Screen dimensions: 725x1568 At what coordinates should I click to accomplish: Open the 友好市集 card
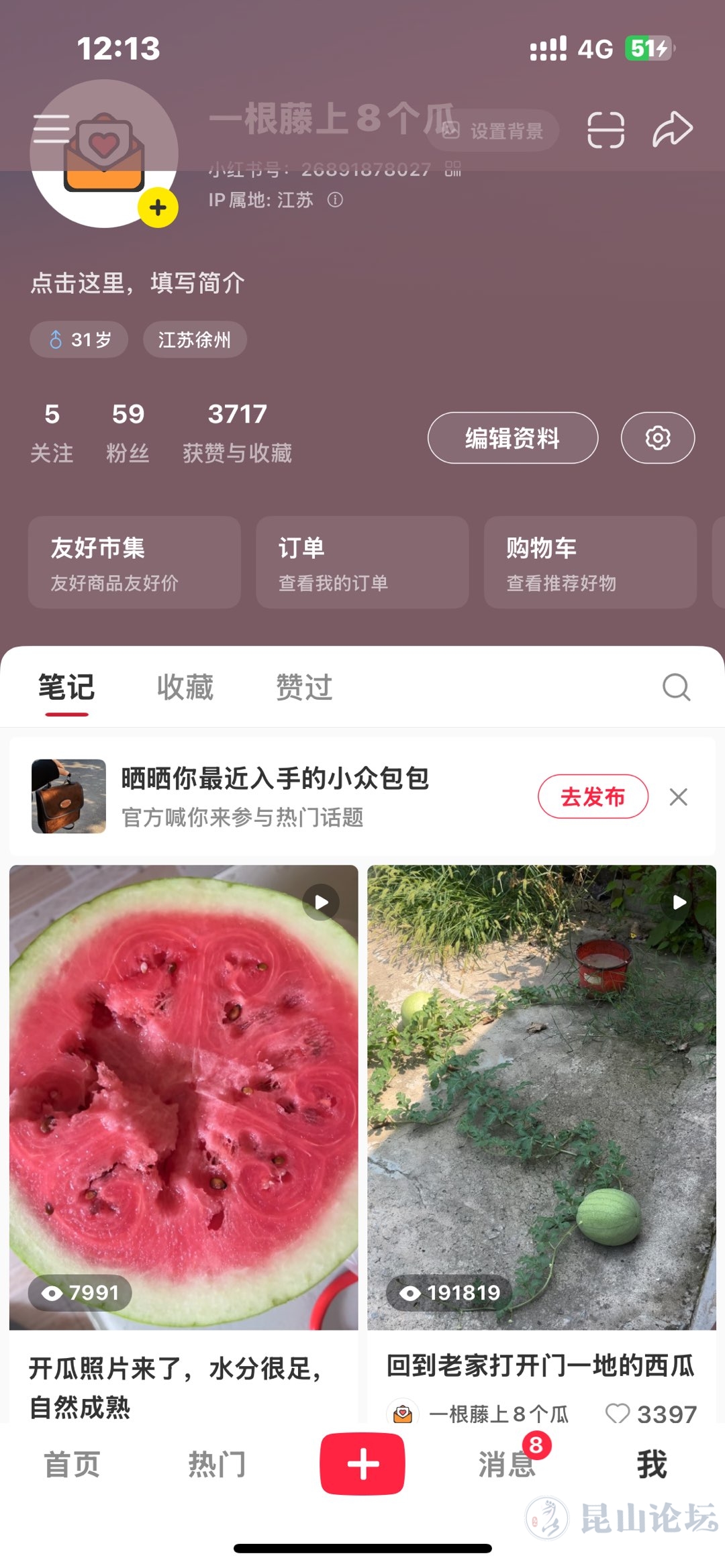tap(134, 562)
